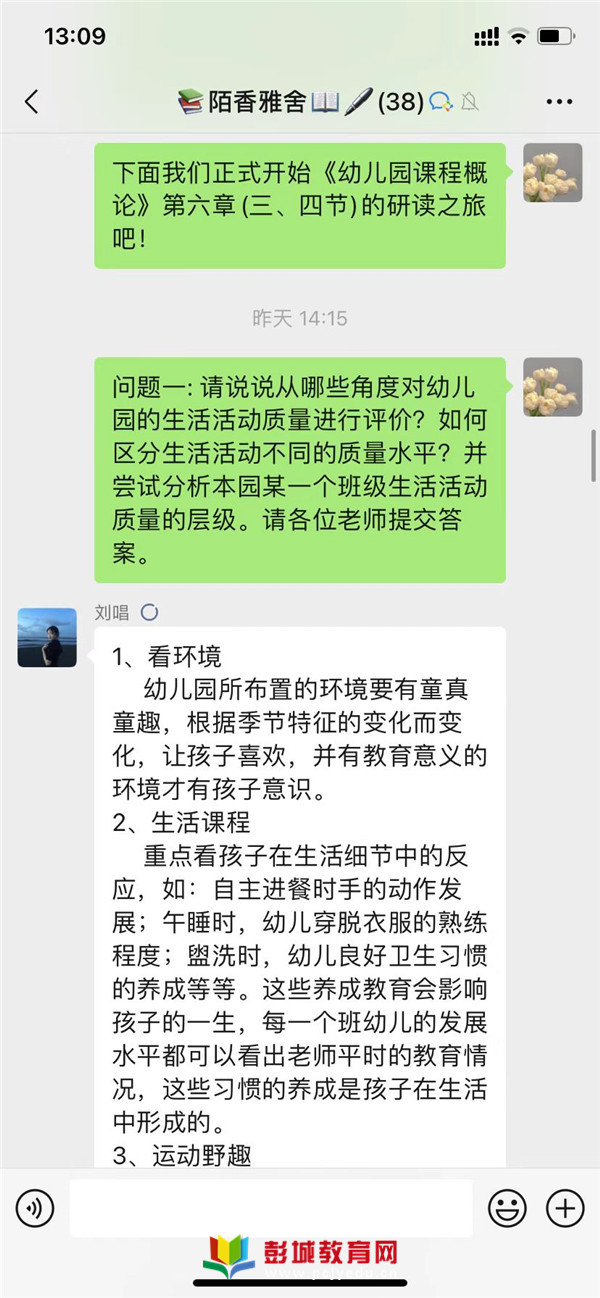The image size is (600, 1298).
Task: Open the emoji picker
Action: point(507,1208)
